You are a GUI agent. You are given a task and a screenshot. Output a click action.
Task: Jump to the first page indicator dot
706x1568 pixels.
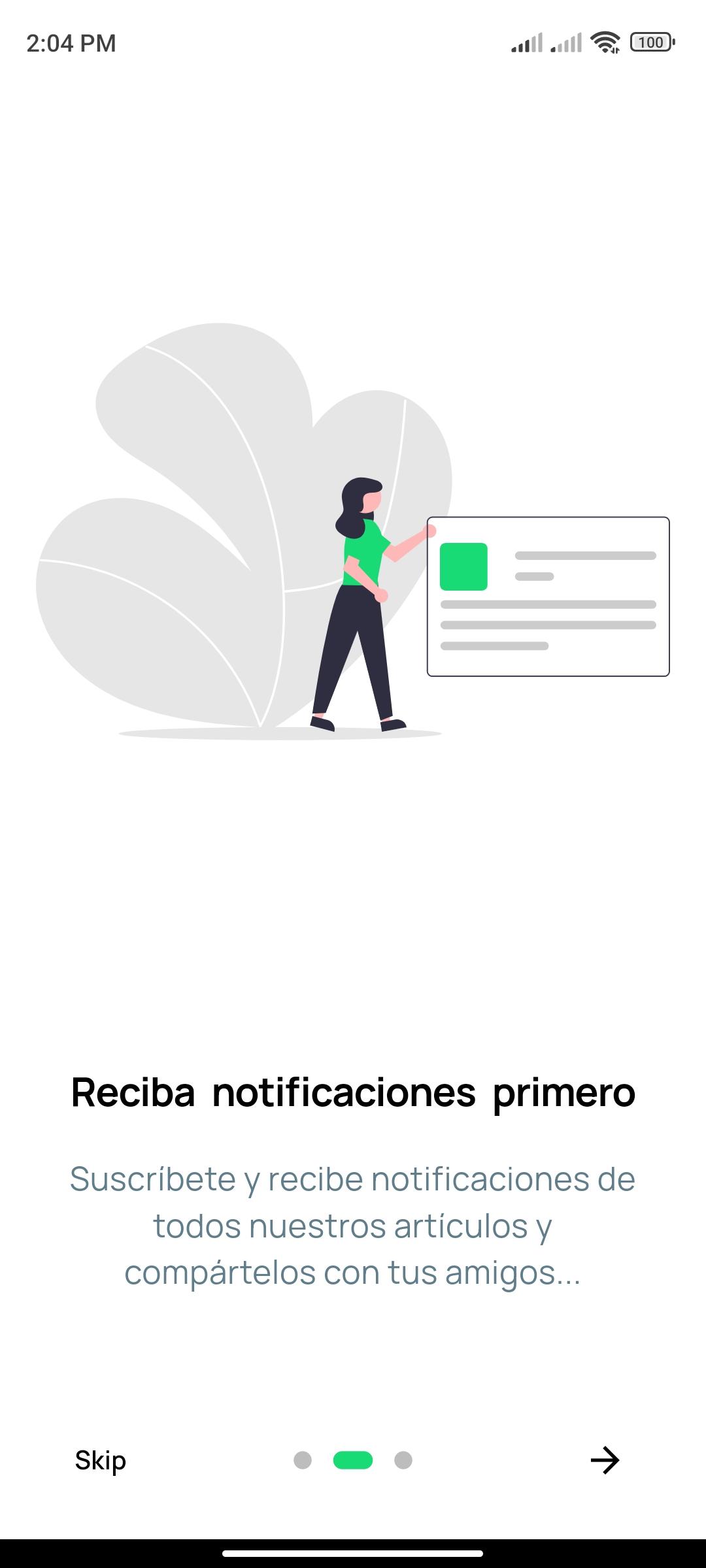pyautogui.click(x=303, y=1460)
